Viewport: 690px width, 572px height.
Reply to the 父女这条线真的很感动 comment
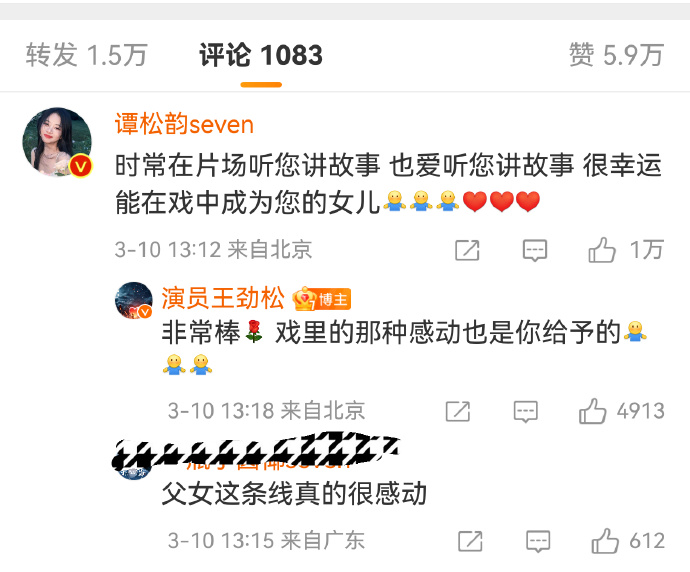point(538,541)
